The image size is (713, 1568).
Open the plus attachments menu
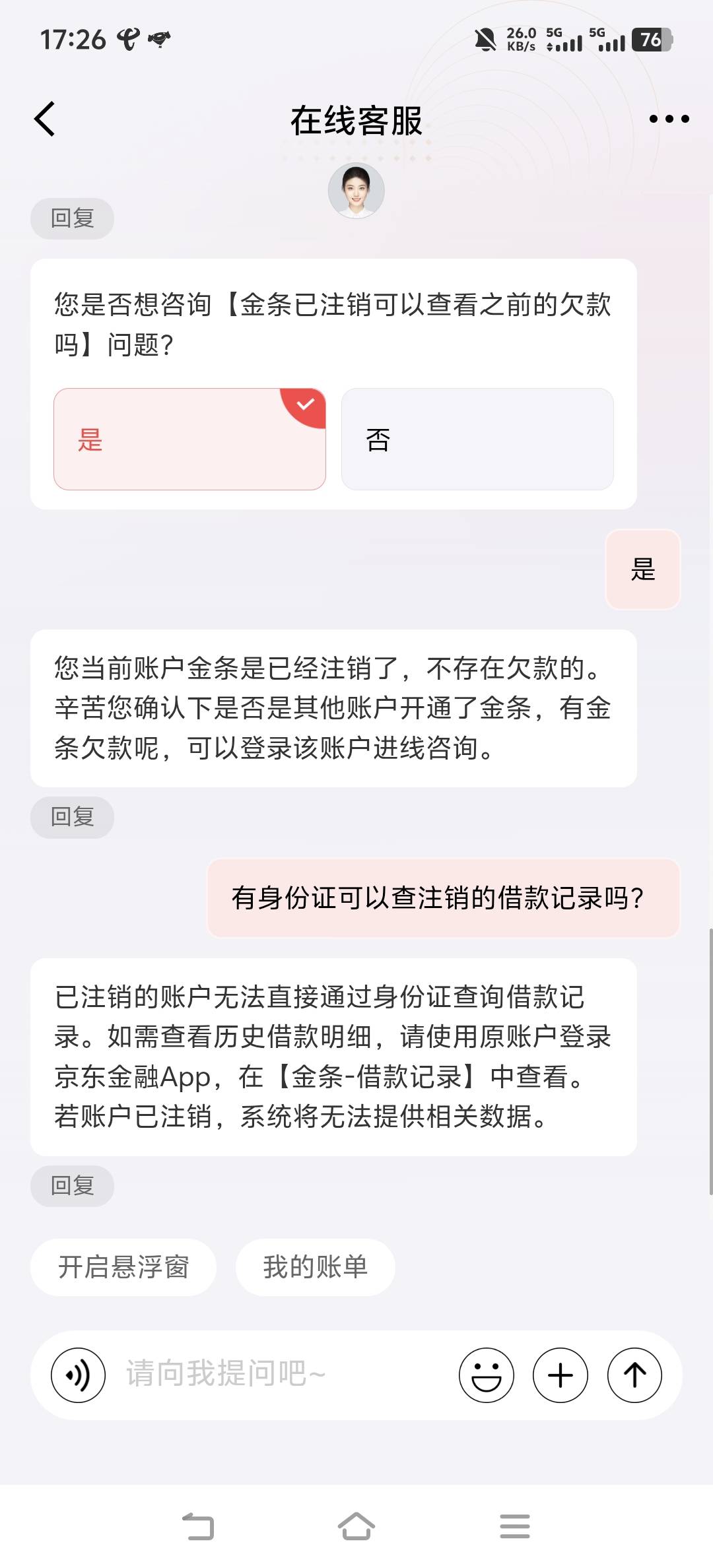coord(560,1375)
